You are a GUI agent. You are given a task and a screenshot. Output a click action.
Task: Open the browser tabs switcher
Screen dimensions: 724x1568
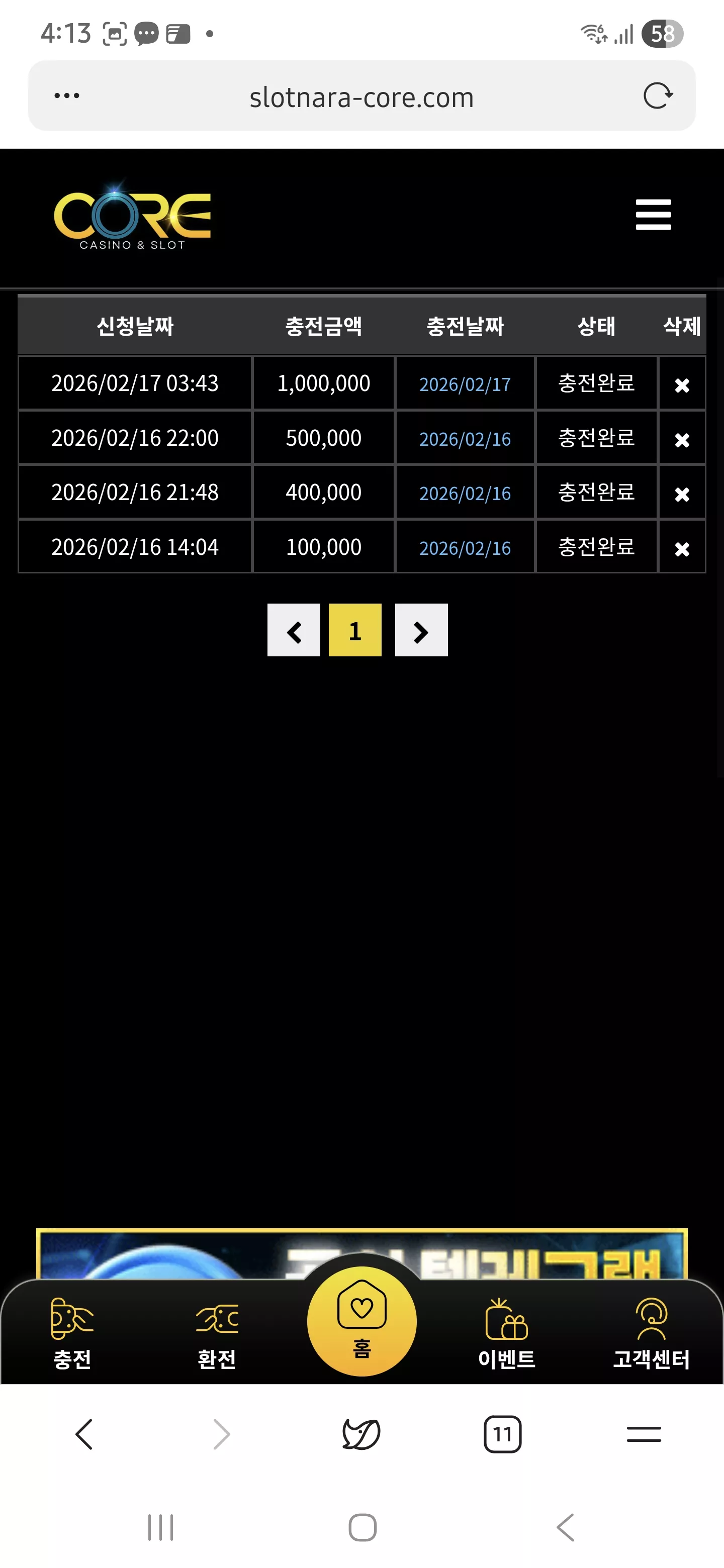tap(502, 1434)
